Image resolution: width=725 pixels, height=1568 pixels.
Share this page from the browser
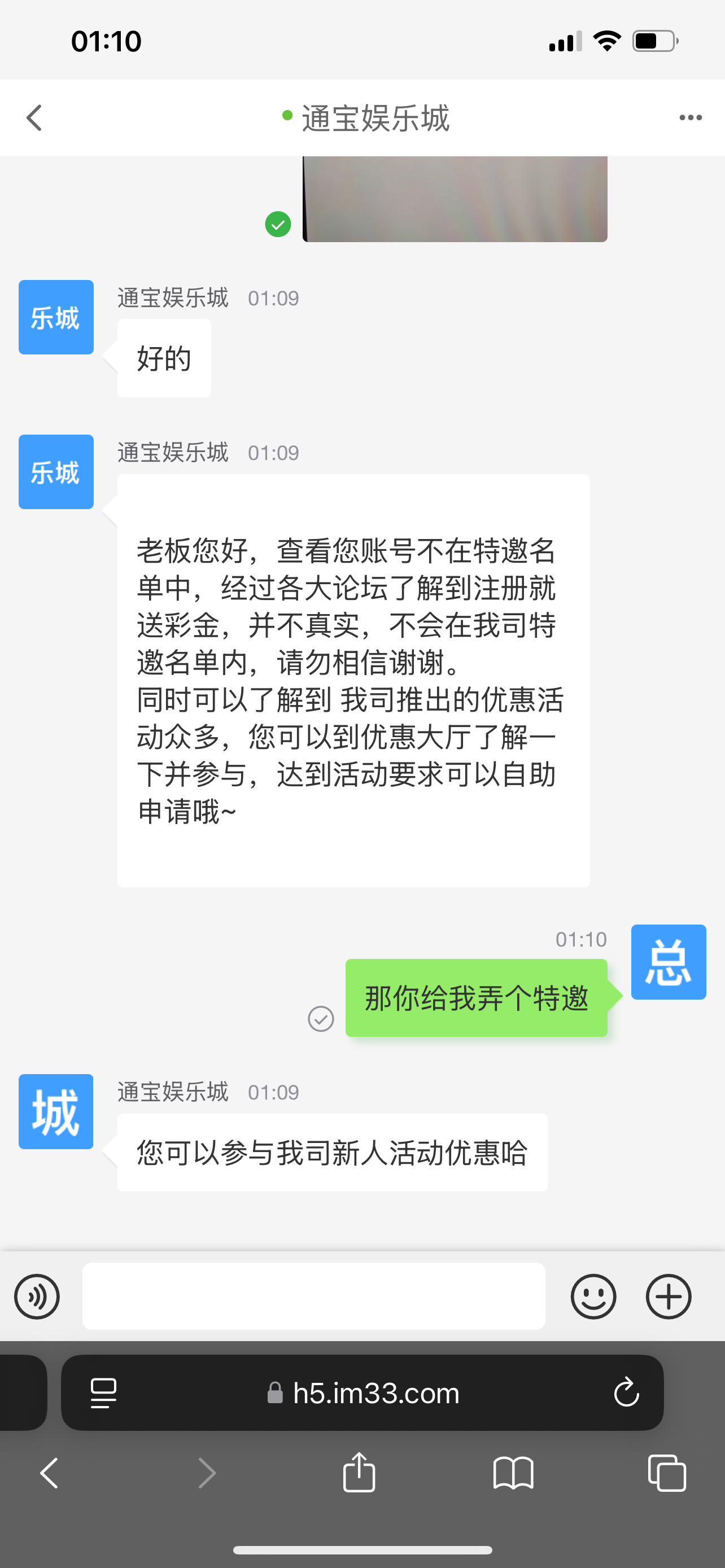[x=359, y=1473]
